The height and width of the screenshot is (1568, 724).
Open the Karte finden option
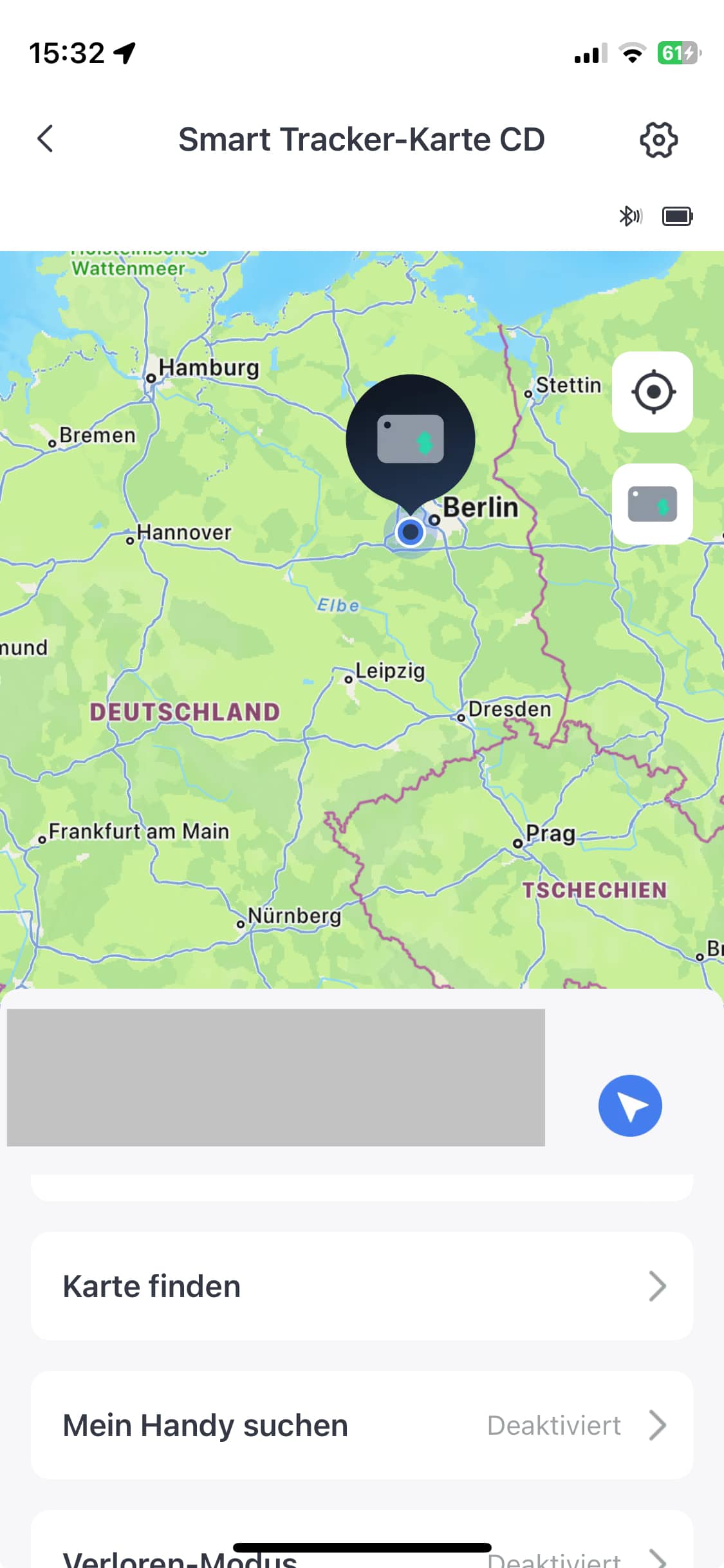(x=362, y=1286)
